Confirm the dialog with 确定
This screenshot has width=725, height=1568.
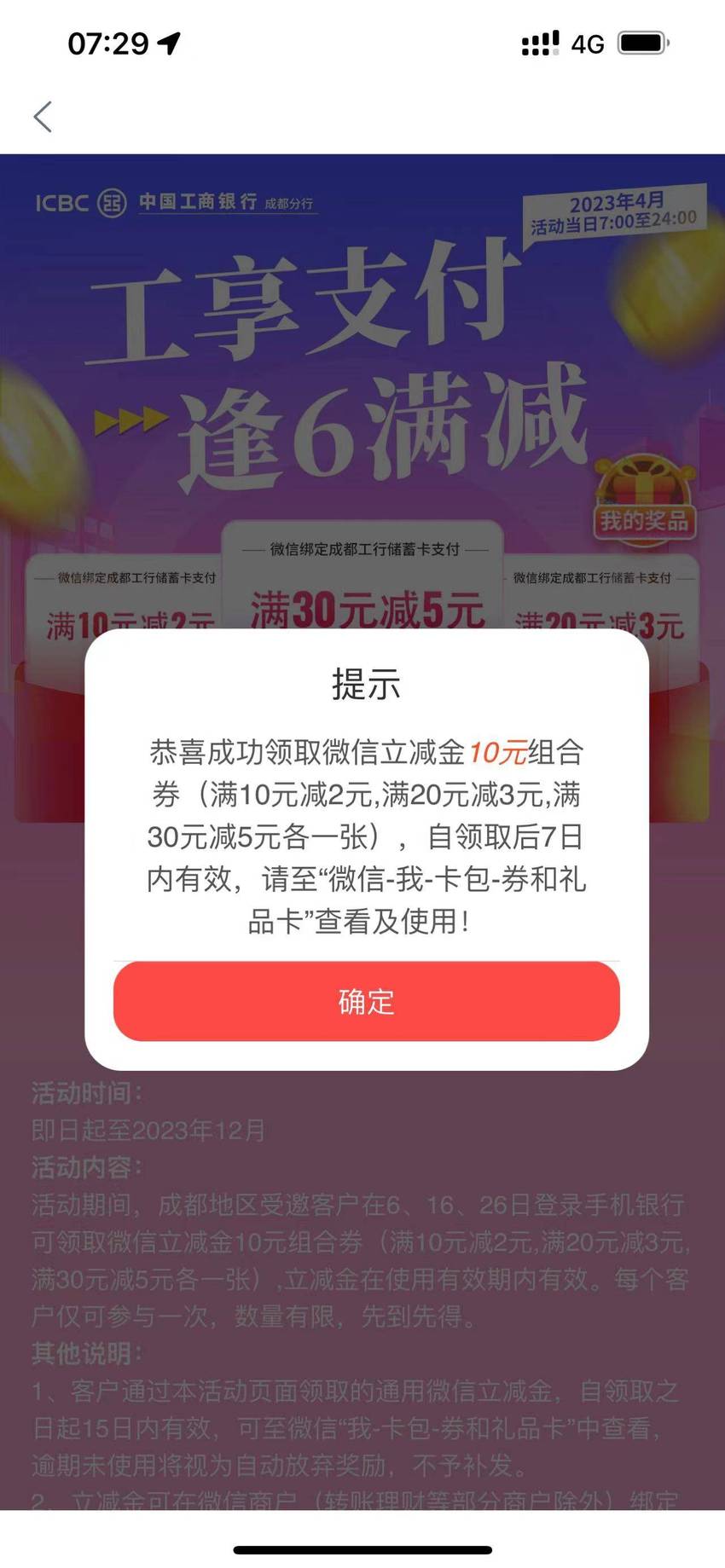coord(366,1001)
